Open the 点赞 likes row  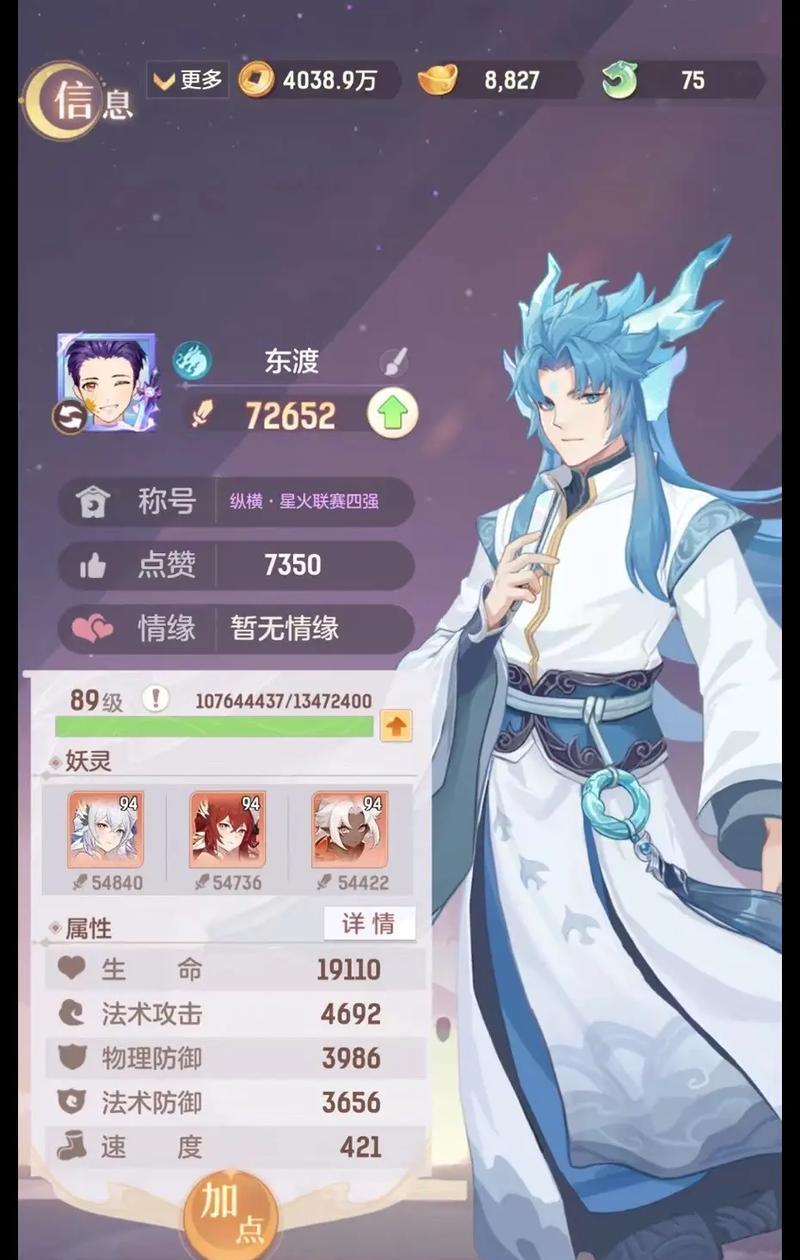coord(236,565)
